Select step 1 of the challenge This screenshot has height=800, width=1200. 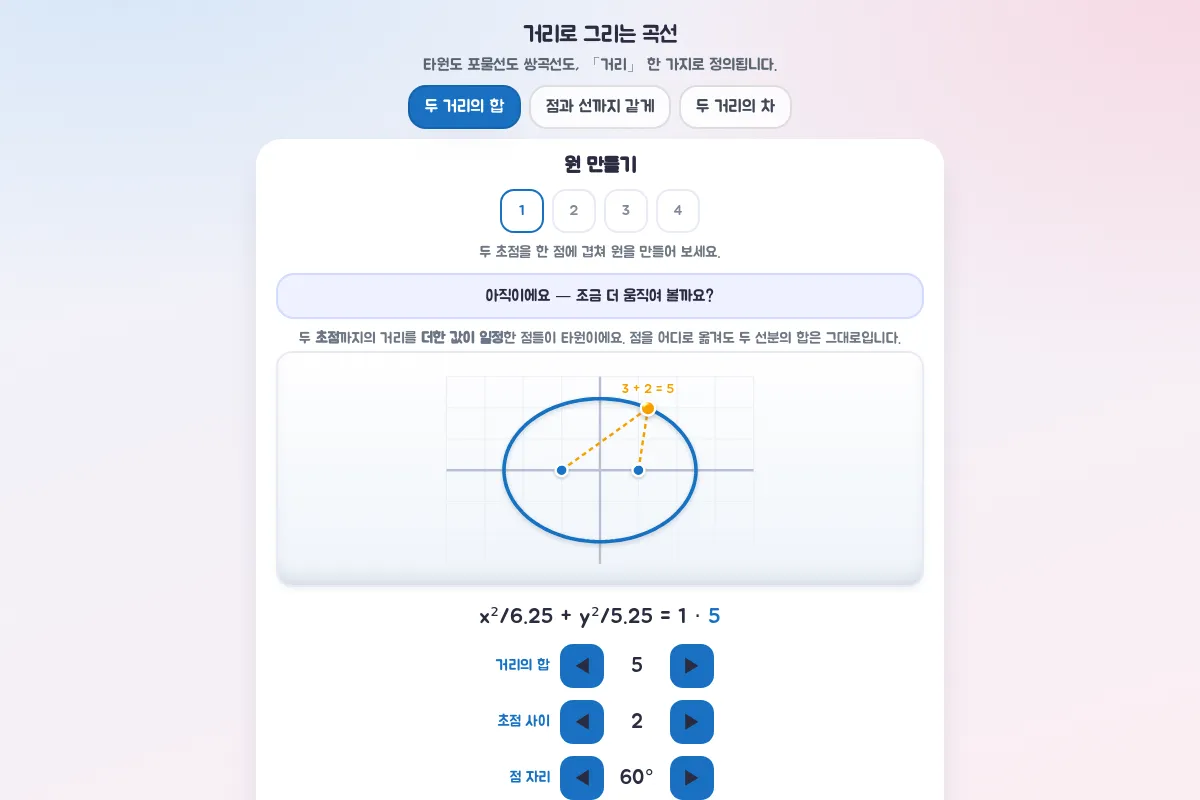[x=522, y=211]
